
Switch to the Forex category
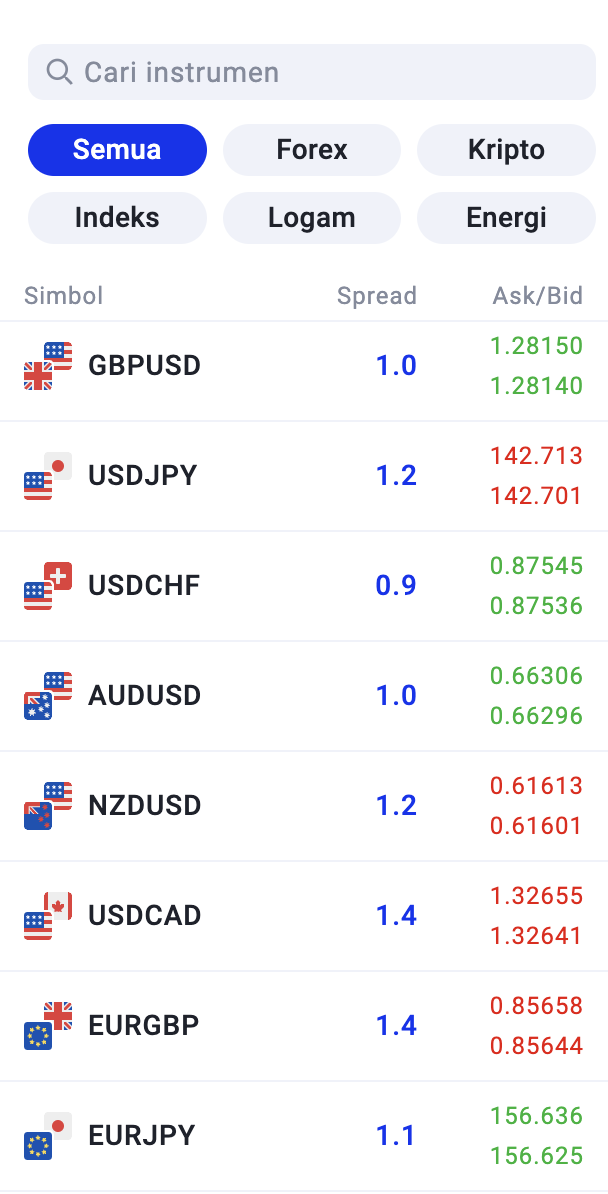click(312, 150)
